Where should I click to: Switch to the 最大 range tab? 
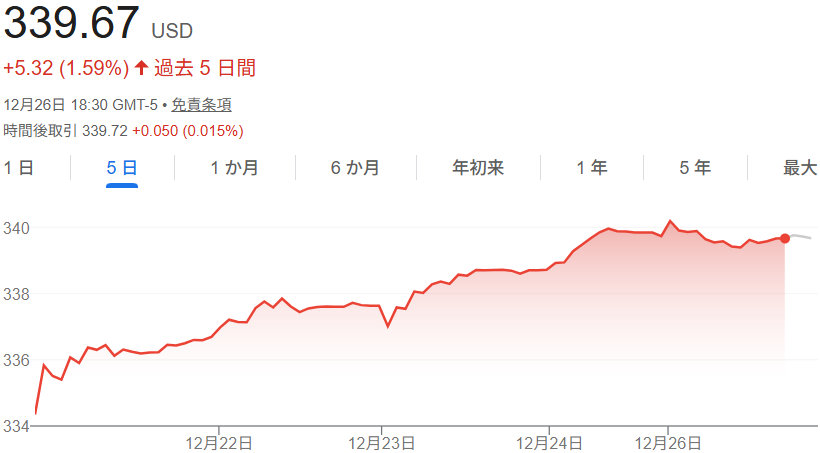(x=799, y=168)
